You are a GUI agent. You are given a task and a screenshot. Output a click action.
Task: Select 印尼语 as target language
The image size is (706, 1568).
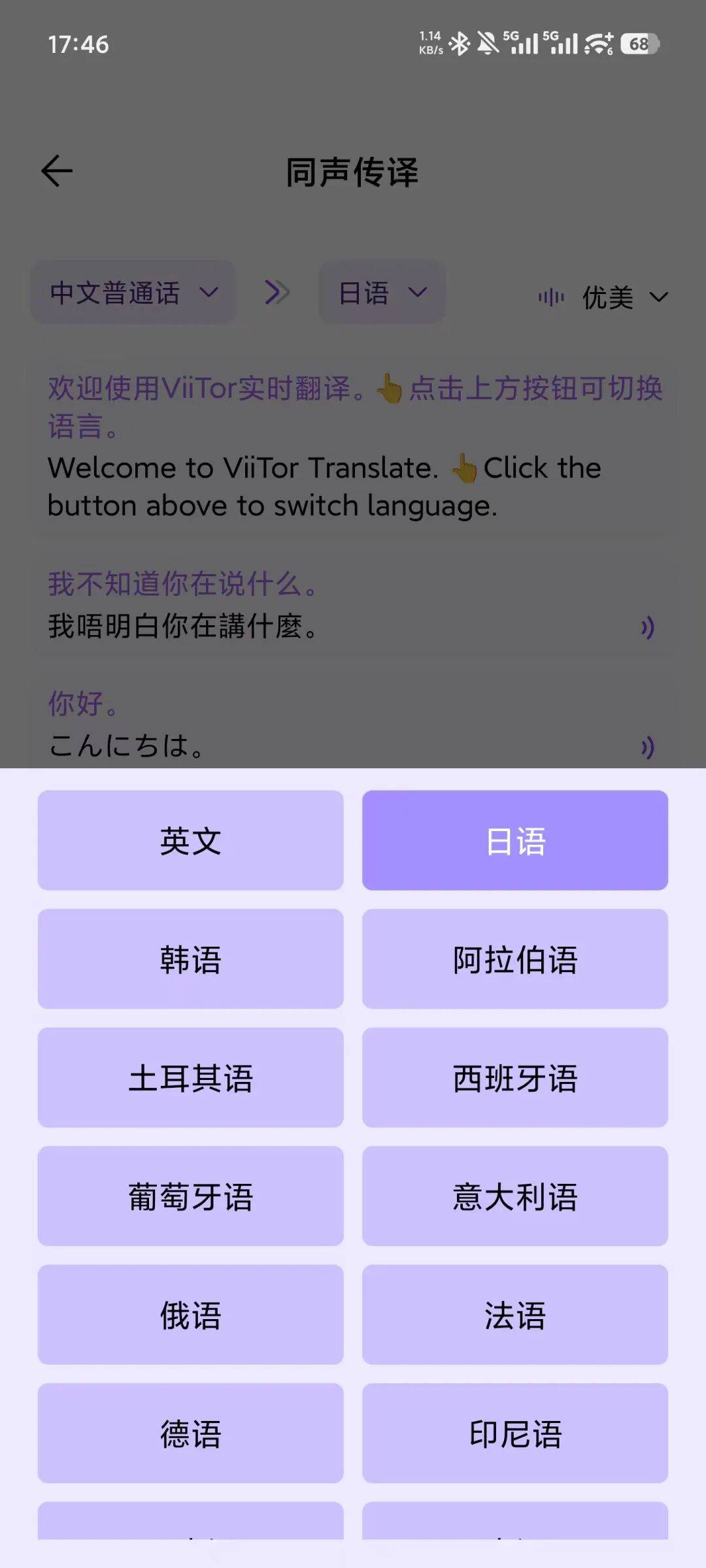pos(515,1433)
